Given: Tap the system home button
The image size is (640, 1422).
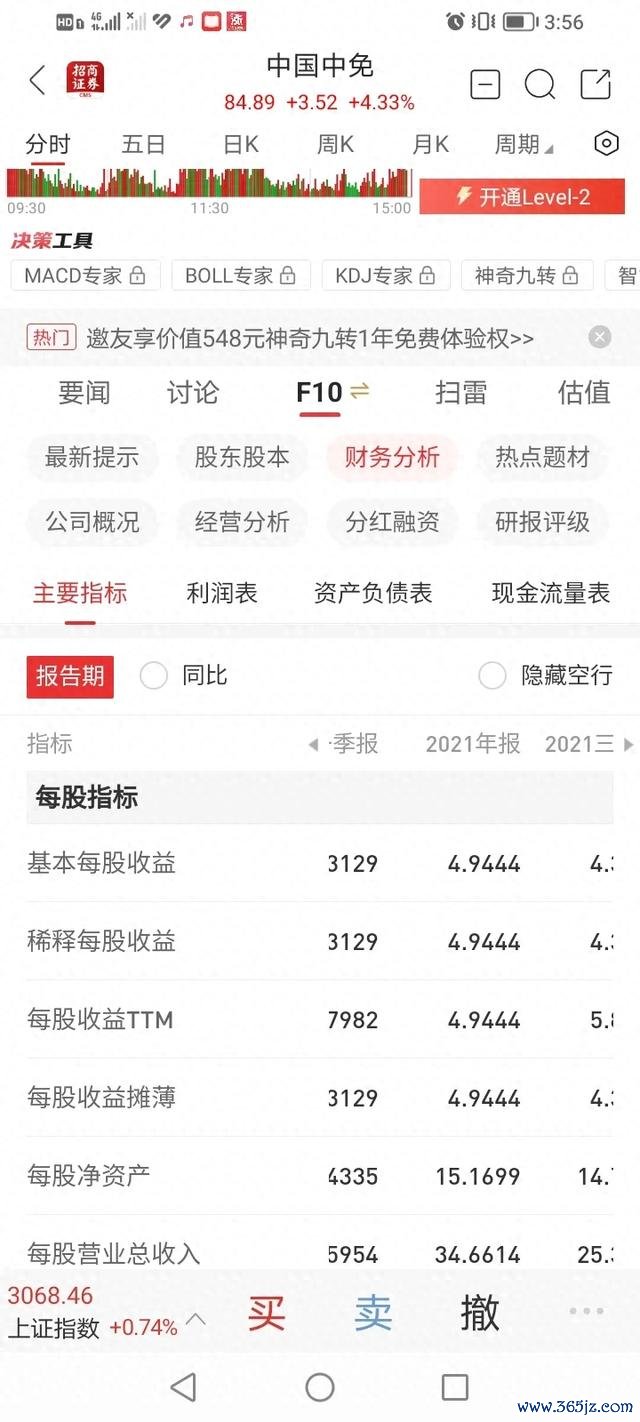Looking at the screenshot, I should pos(320,1387).
